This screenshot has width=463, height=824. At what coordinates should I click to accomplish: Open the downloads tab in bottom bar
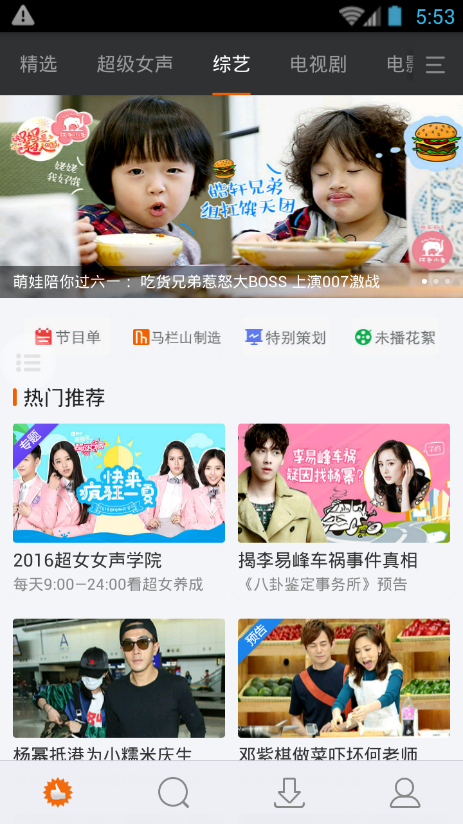pos(289,792)
